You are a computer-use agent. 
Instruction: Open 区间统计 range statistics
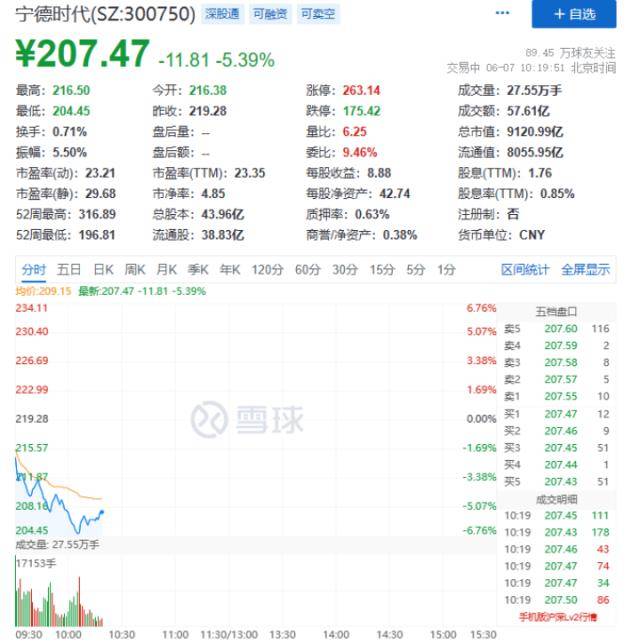pos(525,269)
